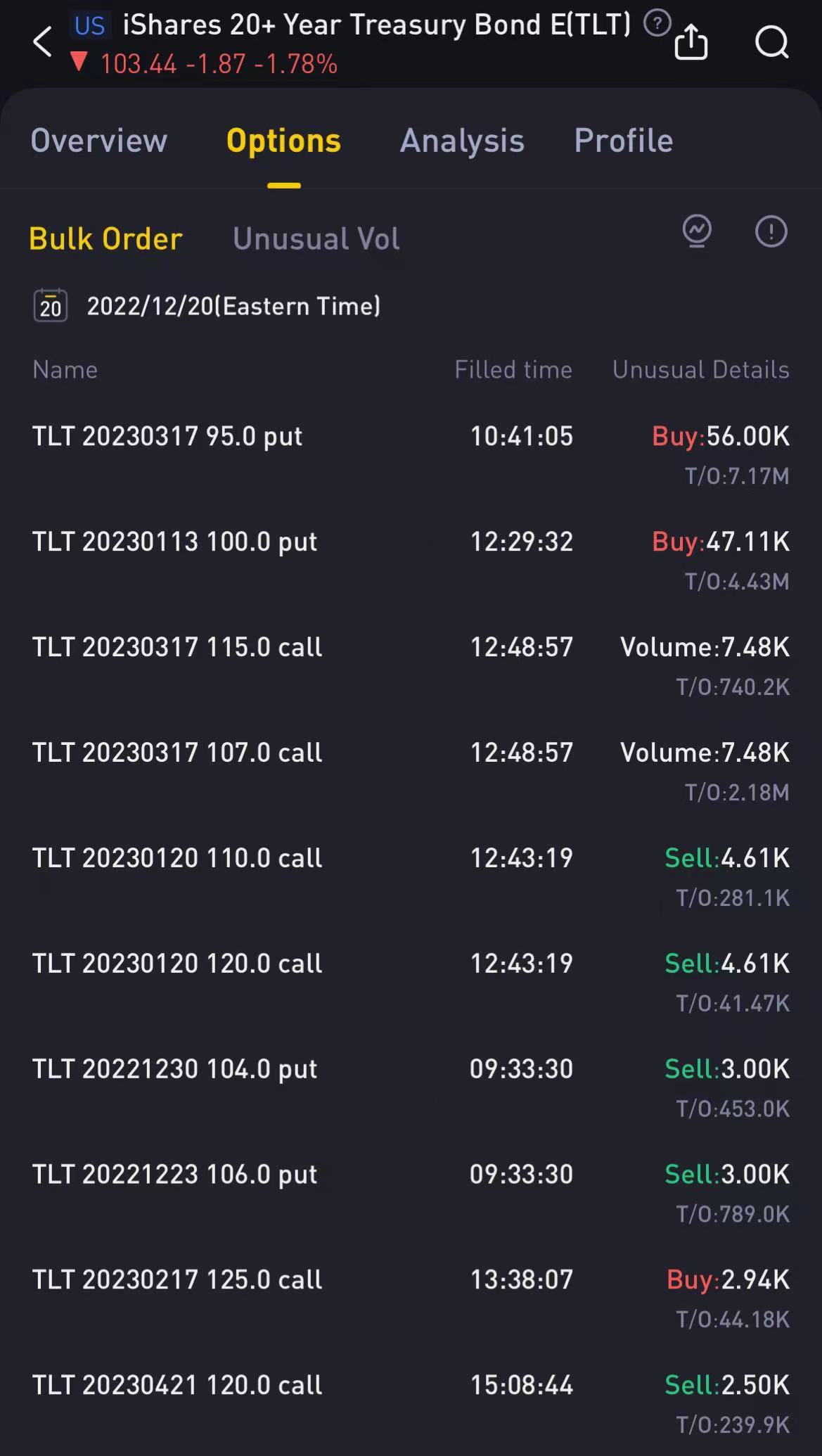
Task: Open the search magnifier icon
Action: pyautogui.click(x=771, y=42)
